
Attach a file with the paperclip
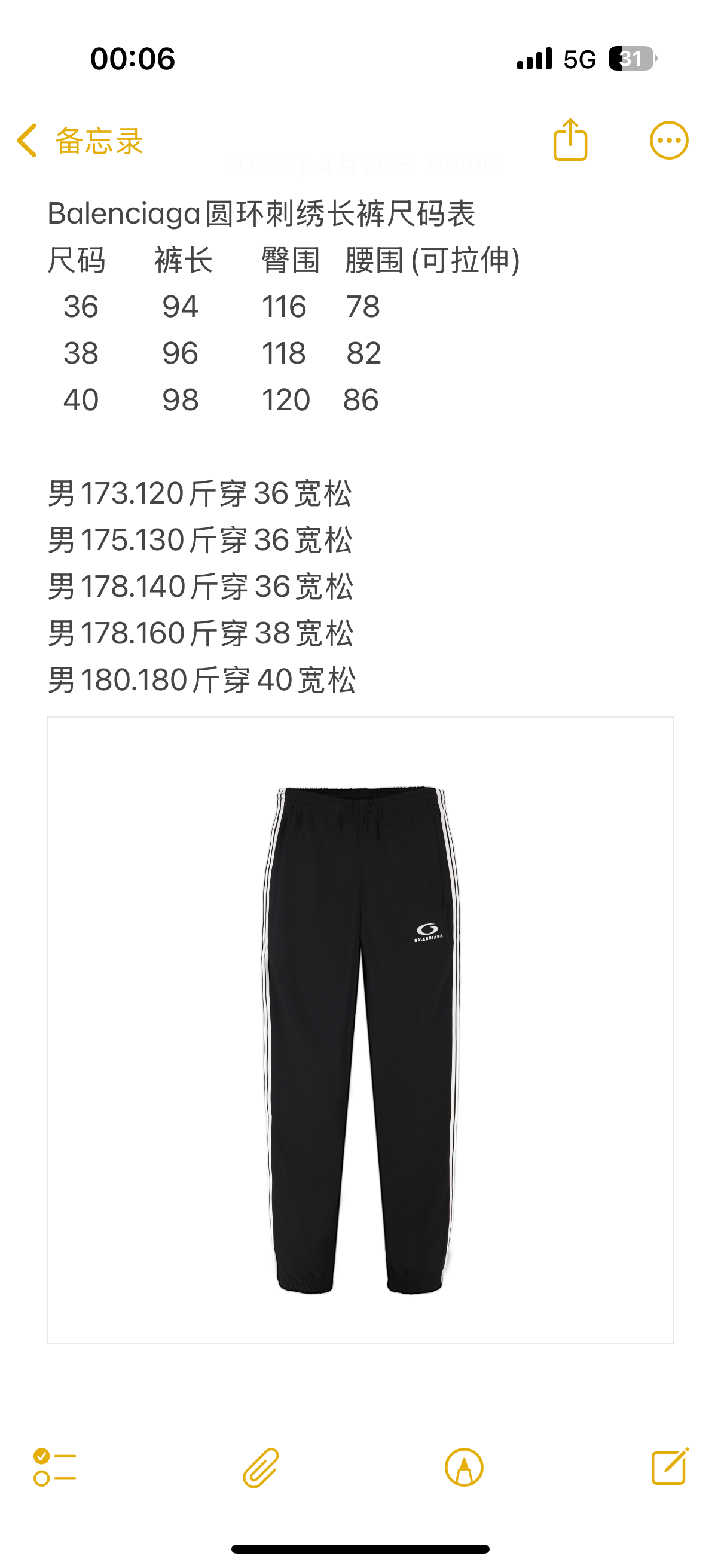(261, 1468)
